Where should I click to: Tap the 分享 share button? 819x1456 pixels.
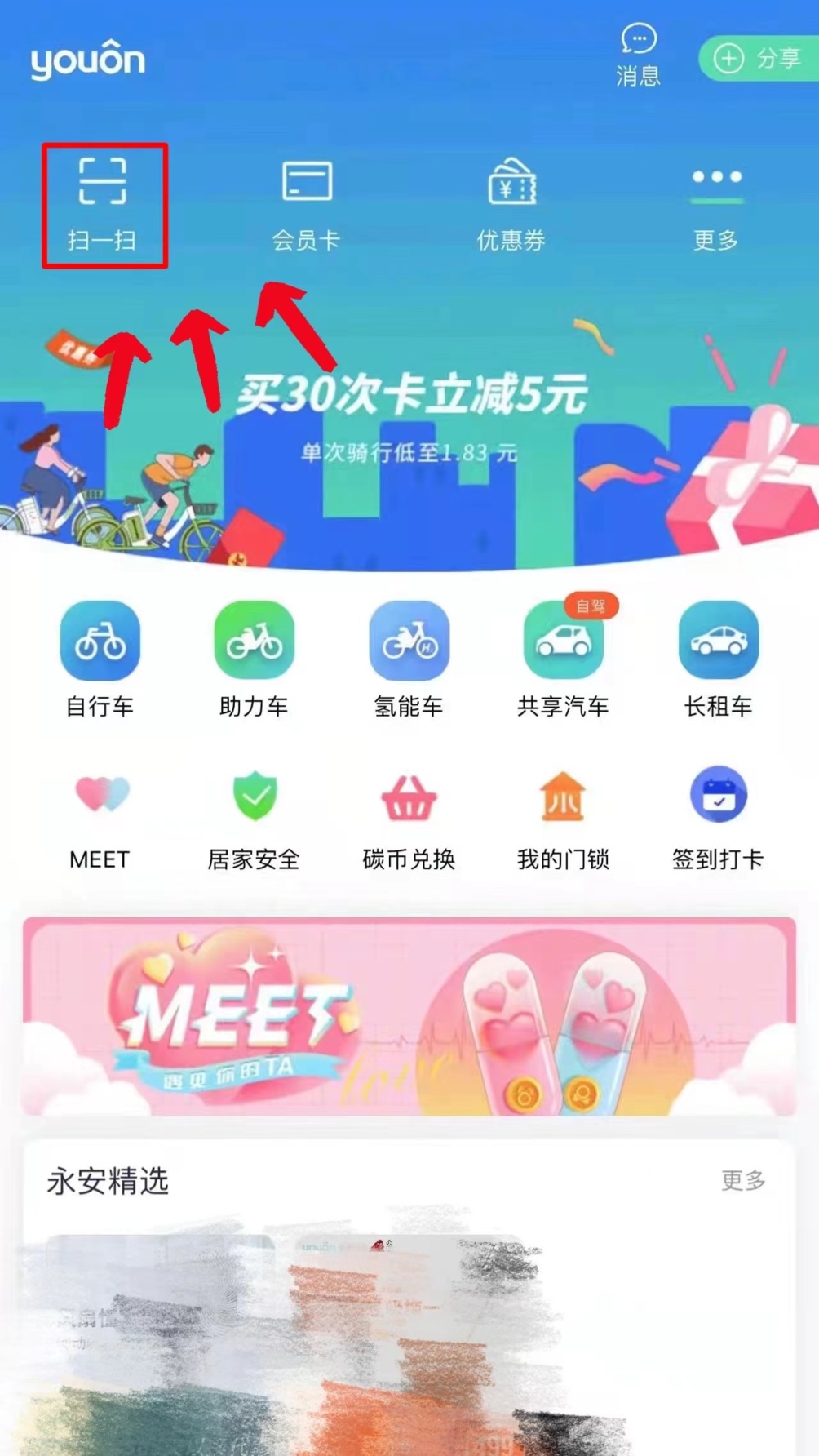coord(759,59)
